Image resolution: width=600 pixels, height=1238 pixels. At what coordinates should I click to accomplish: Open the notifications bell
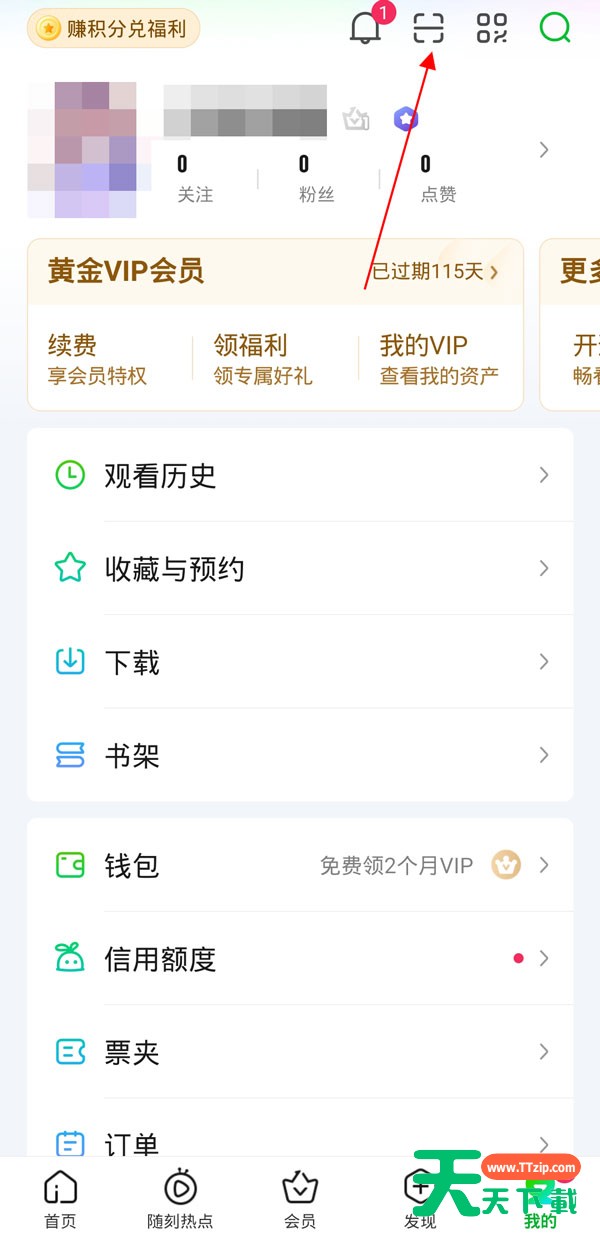367,28
